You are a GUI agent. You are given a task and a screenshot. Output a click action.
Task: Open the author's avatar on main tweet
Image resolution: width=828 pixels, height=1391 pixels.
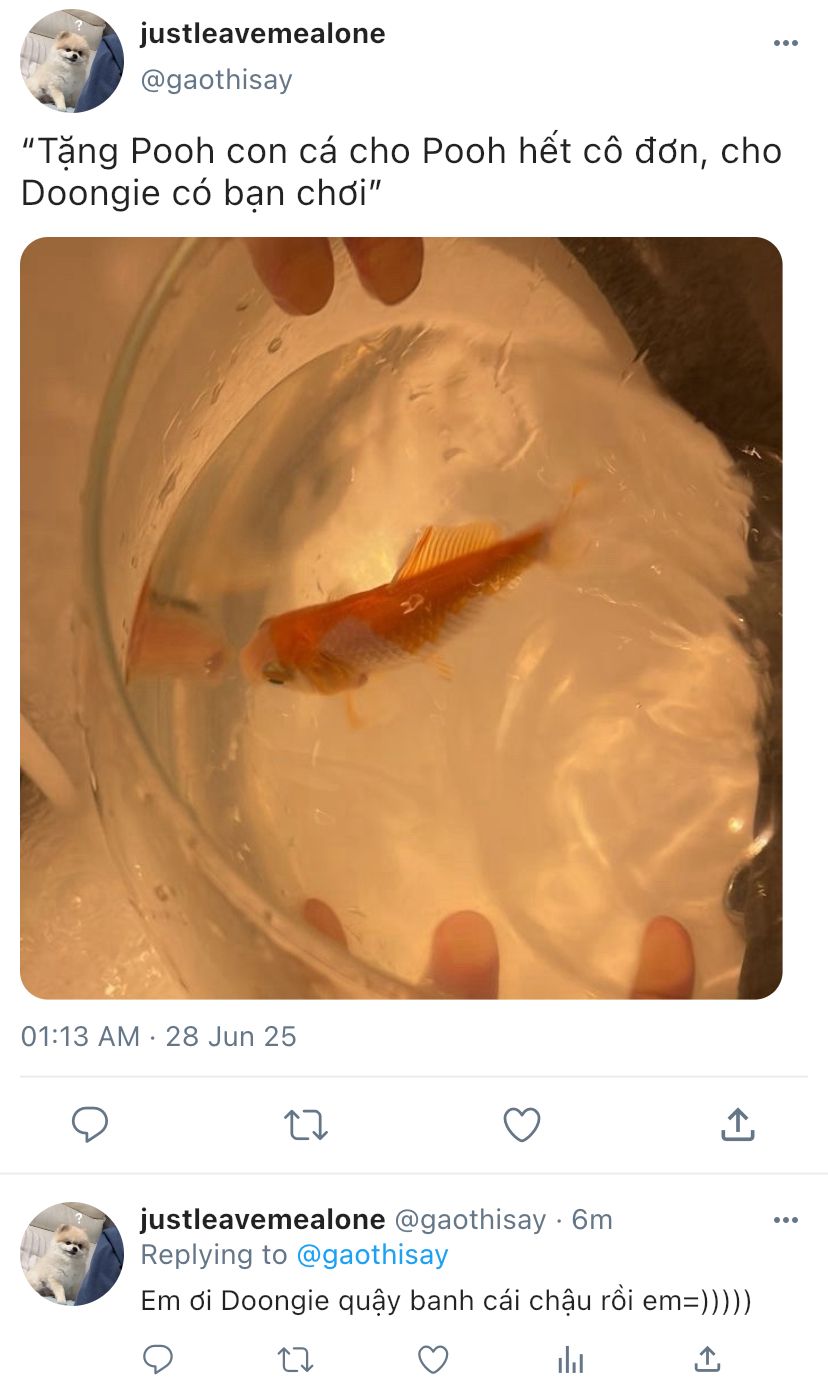[x=72, y=61]
